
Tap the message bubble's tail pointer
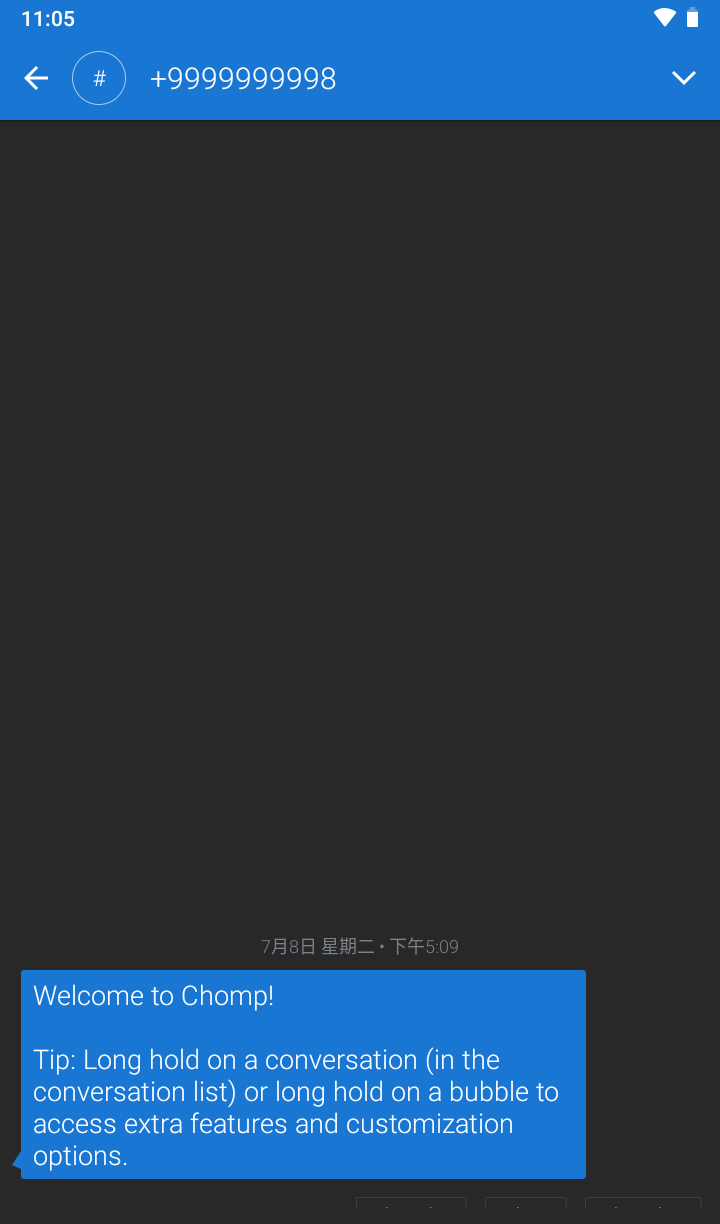coord(13,1163)
